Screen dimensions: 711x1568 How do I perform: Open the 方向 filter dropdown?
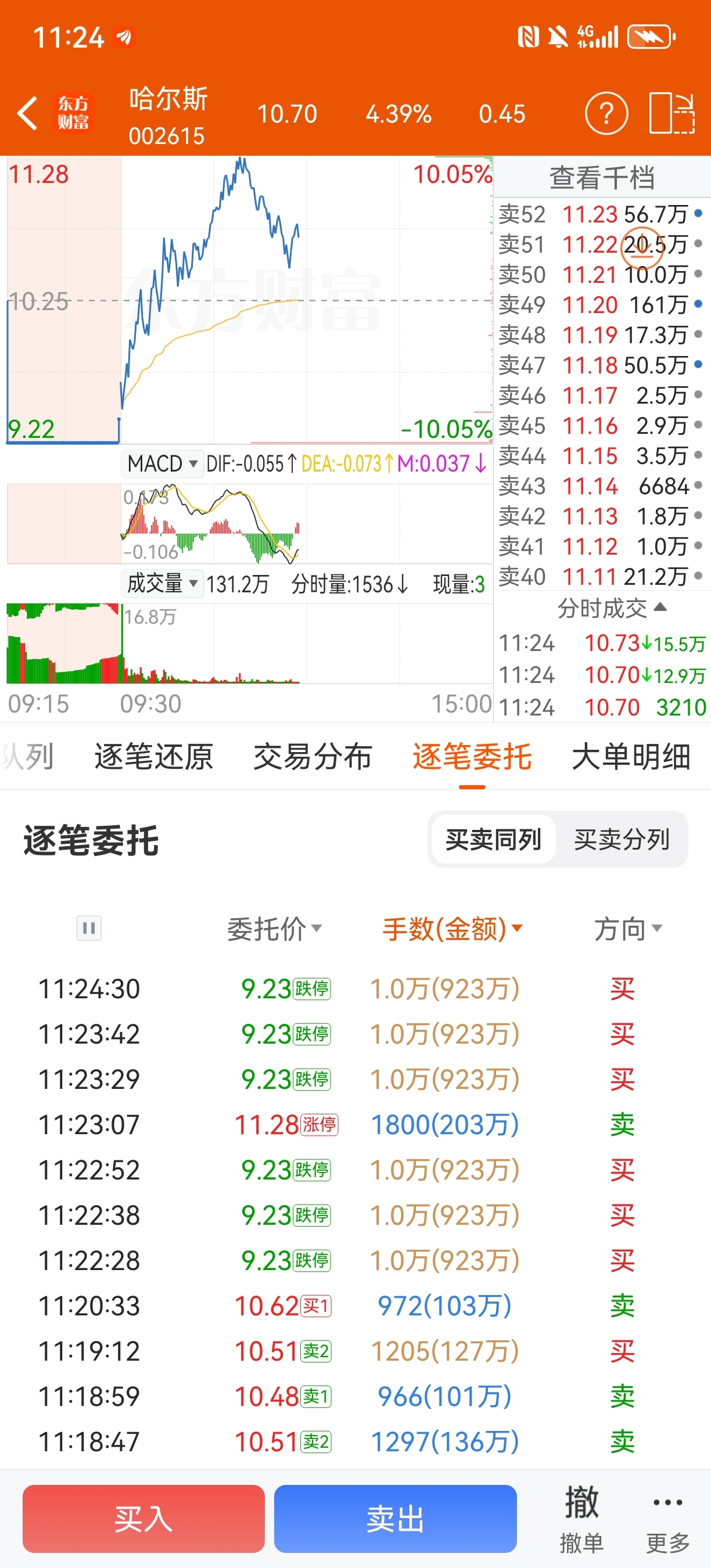click(x=628, y=929)
